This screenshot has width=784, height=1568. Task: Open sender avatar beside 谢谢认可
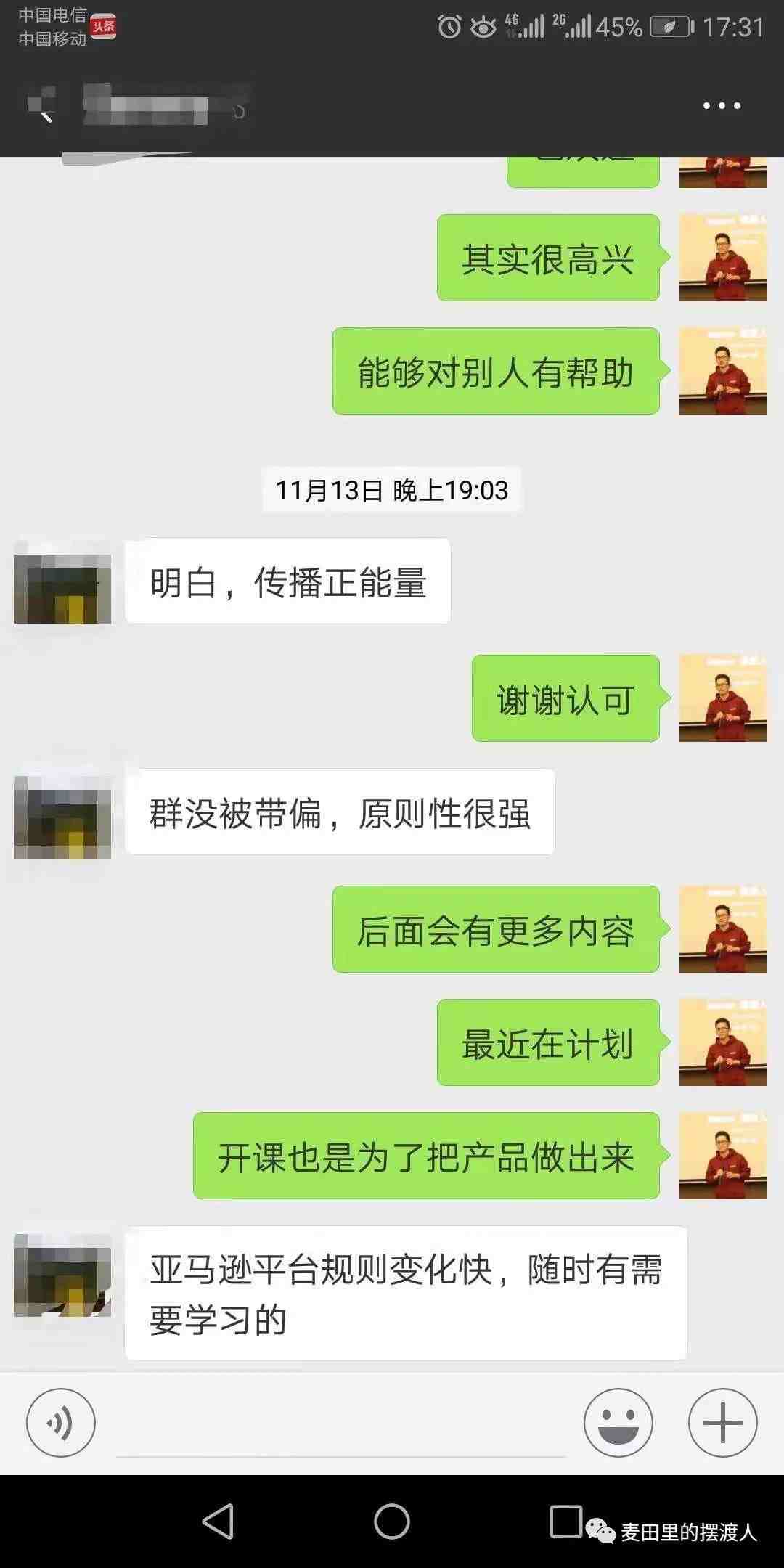(722, 698)
